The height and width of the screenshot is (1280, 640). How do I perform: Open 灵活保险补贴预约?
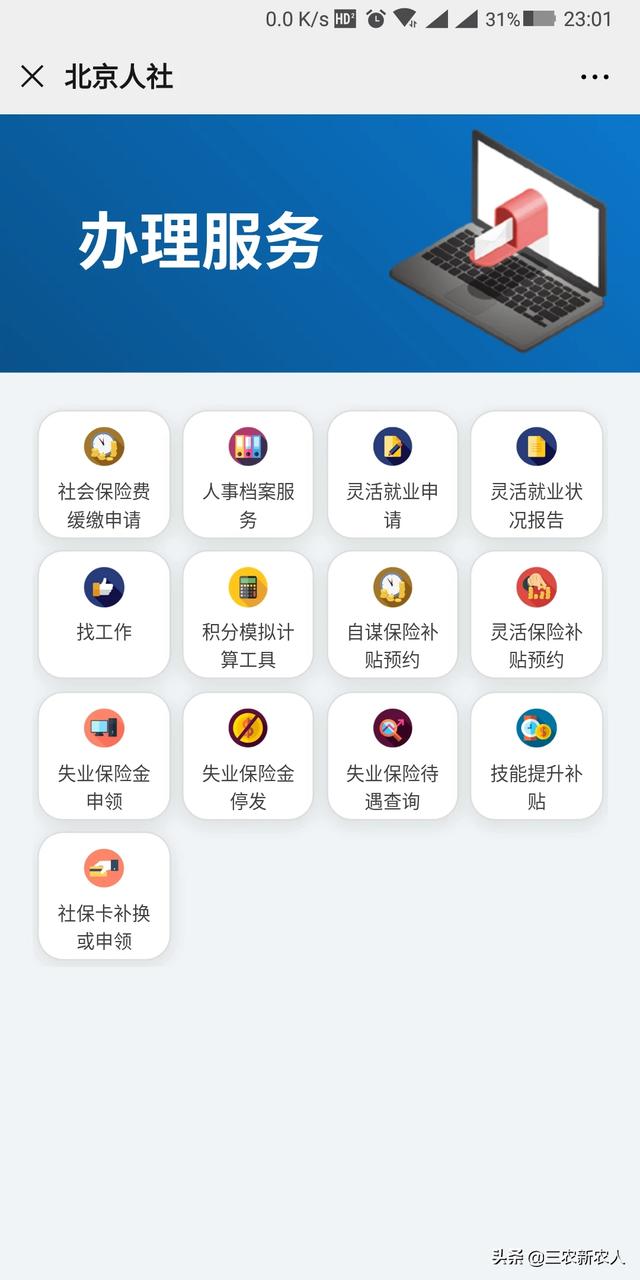click(536, 614)
